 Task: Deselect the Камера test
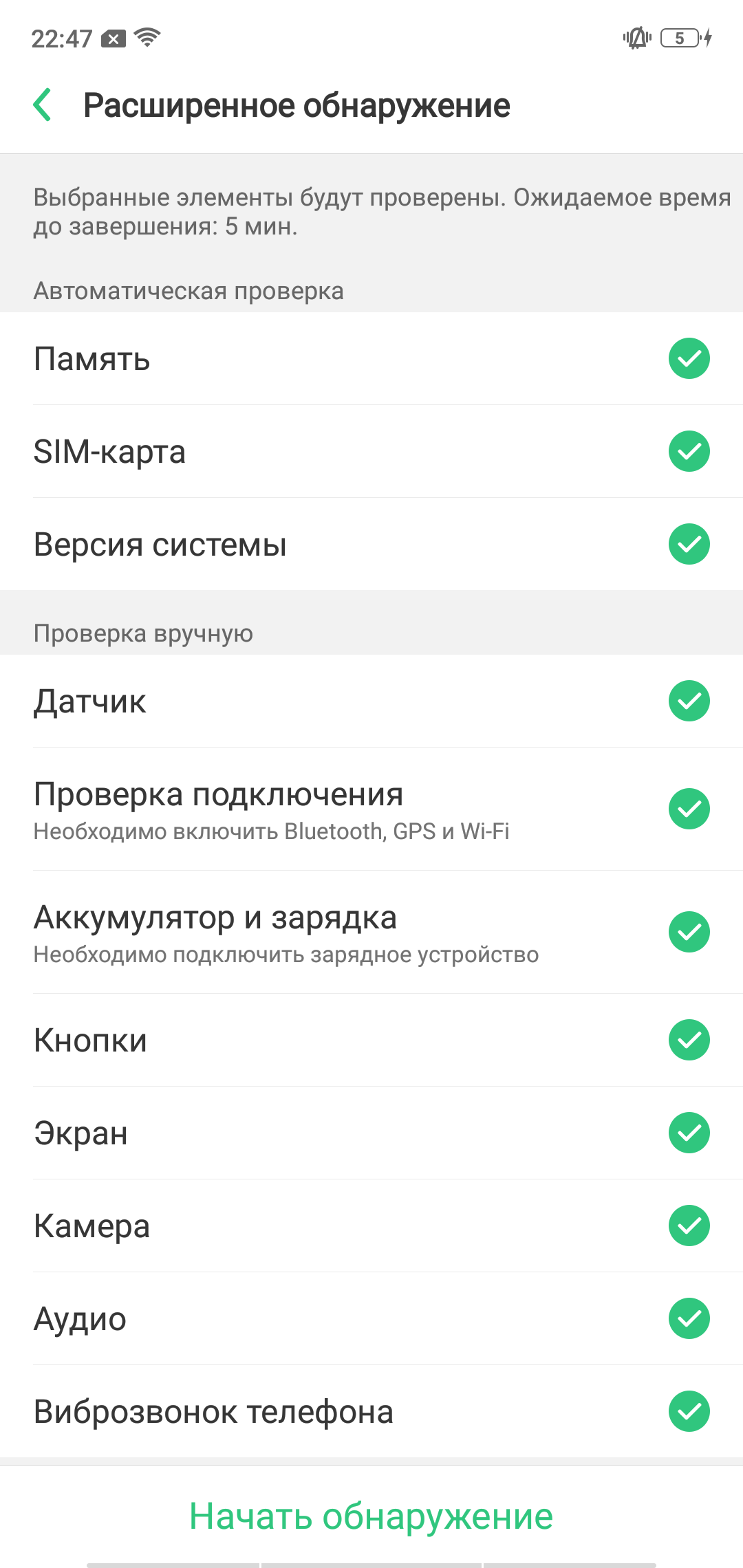click(689, 1226)
